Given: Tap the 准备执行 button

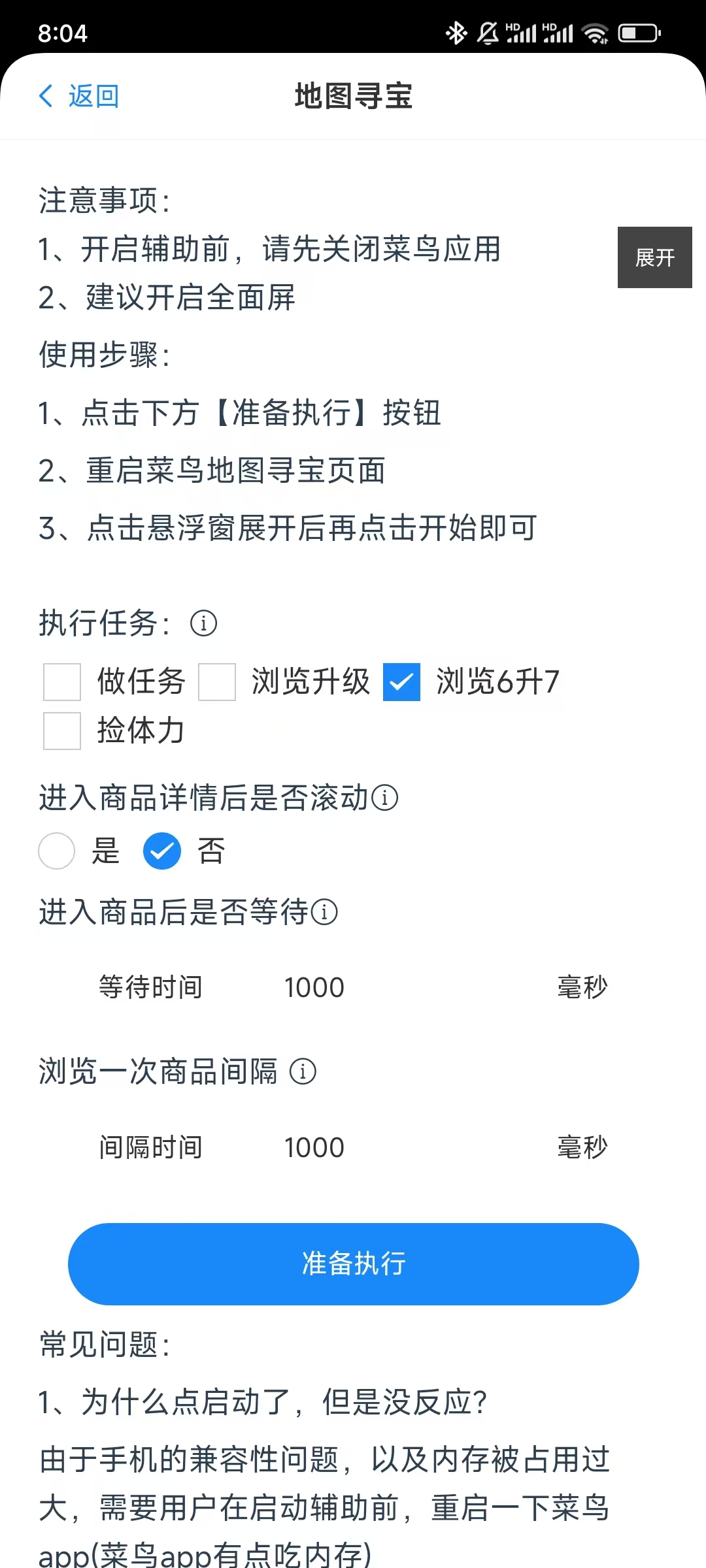Looking at the screenshot, I should pos(353,1264).
